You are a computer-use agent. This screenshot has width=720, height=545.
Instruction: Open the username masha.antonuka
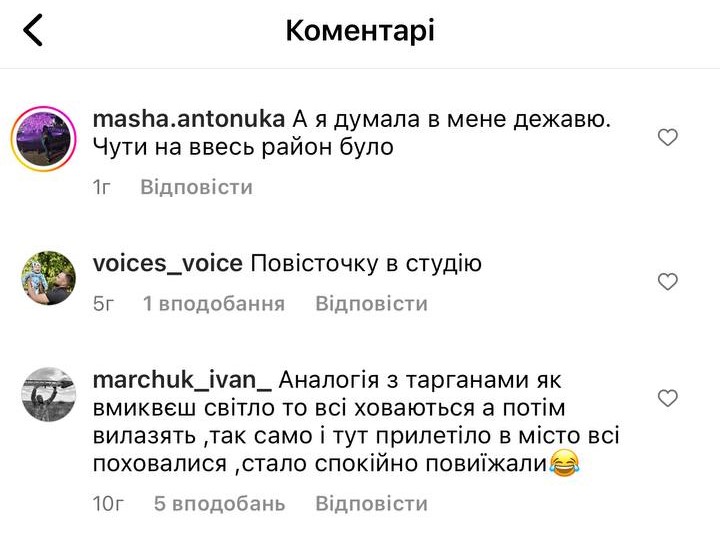pos(188,118)
